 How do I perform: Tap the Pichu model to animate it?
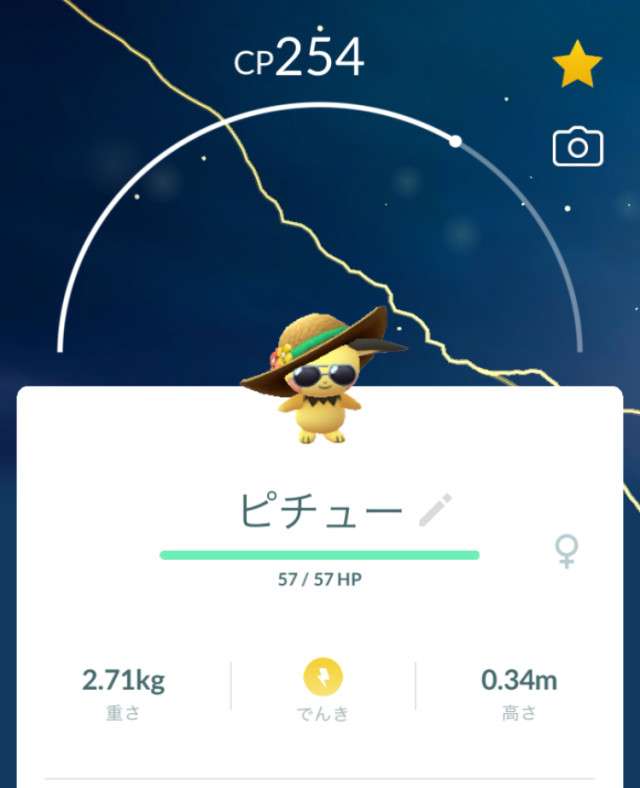point(321,385)
